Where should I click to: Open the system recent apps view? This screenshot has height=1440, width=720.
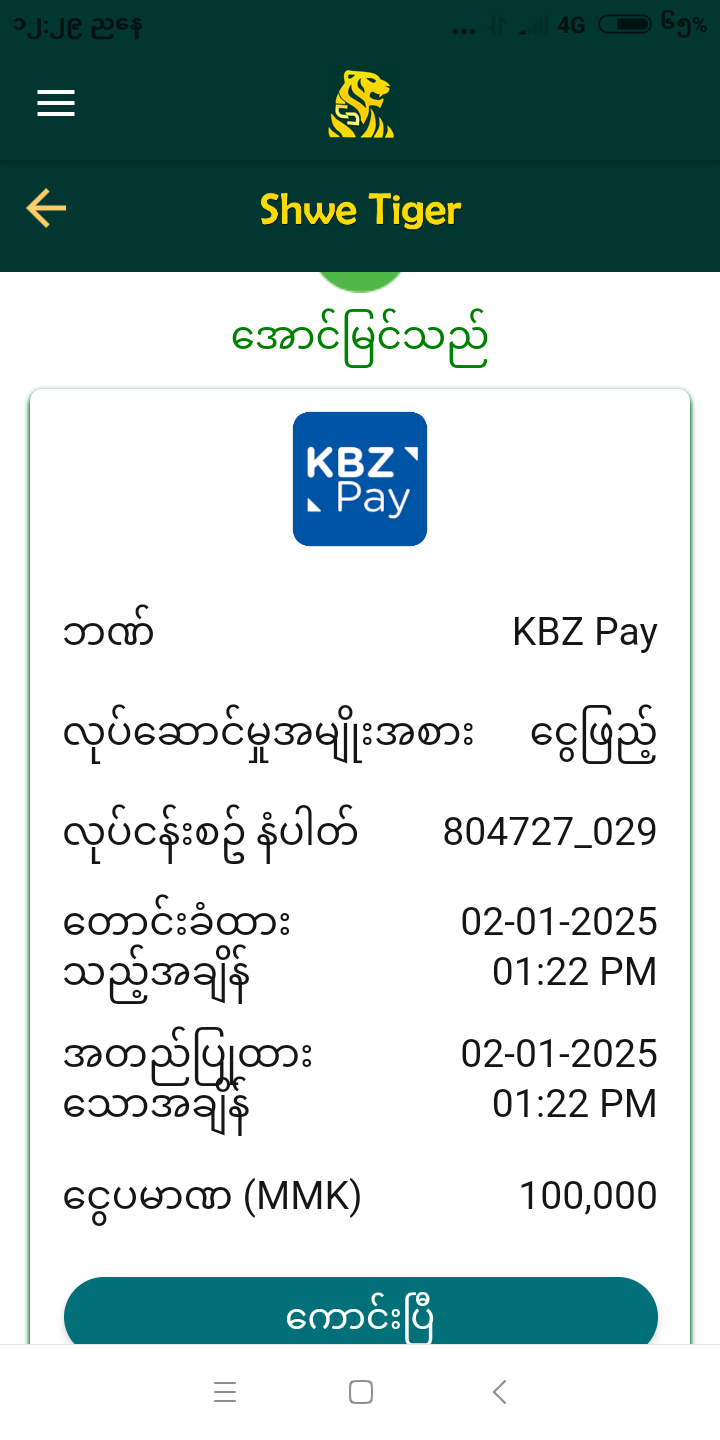tap(225, 1392)
